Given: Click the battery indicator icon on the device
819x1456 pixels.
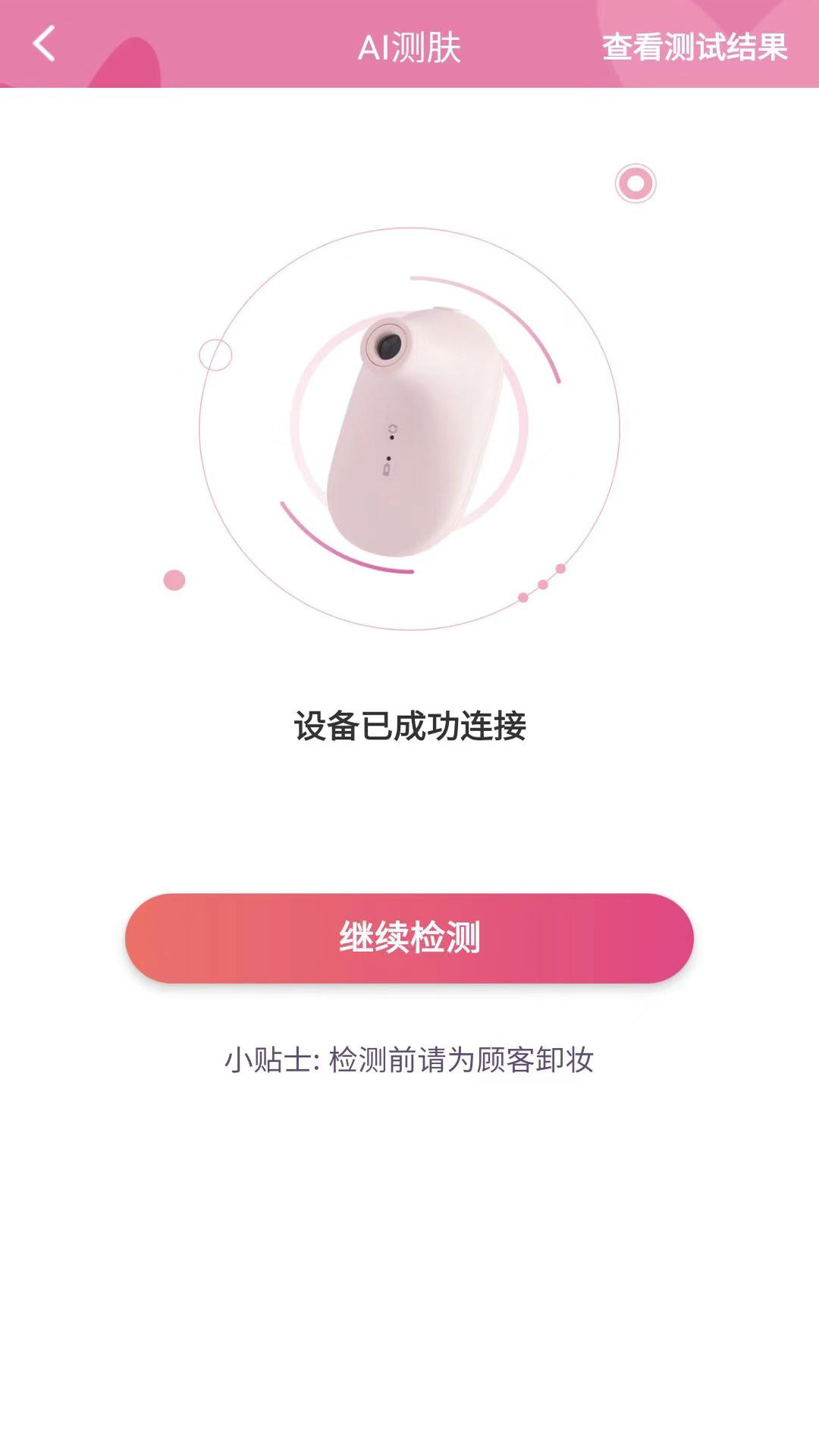Looking at the screenshot, I should point(388,470).
